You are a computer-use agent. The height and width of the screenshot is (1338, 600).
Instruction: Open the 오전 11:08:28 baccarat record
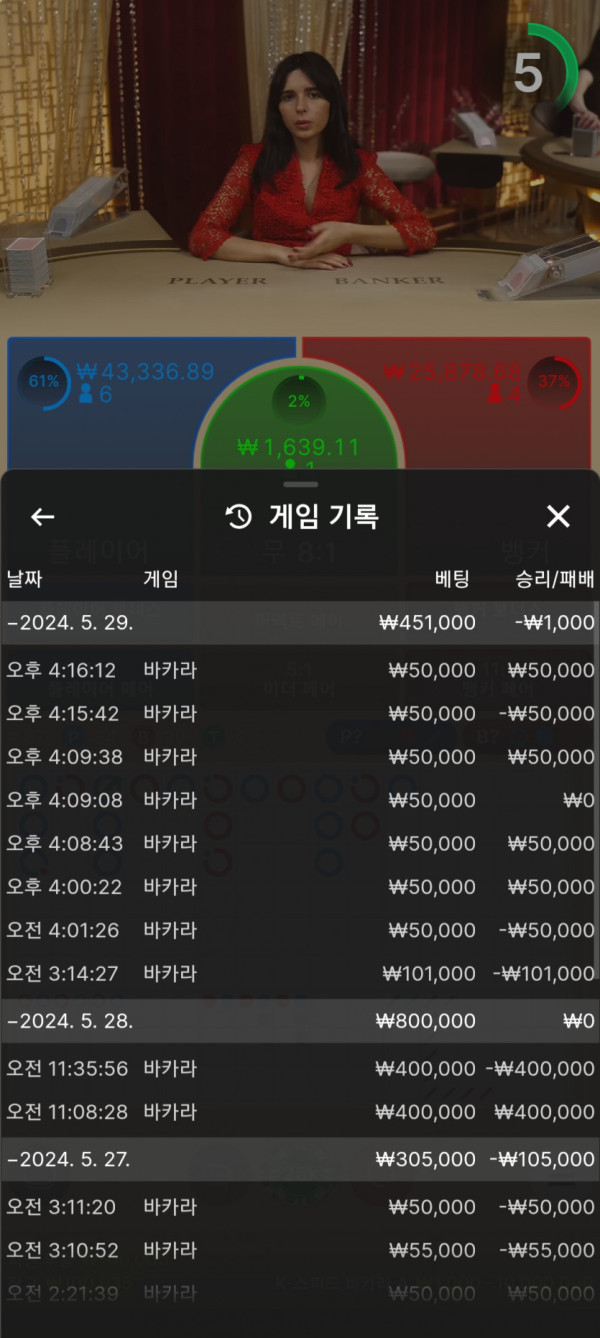tap(300, 1112)
